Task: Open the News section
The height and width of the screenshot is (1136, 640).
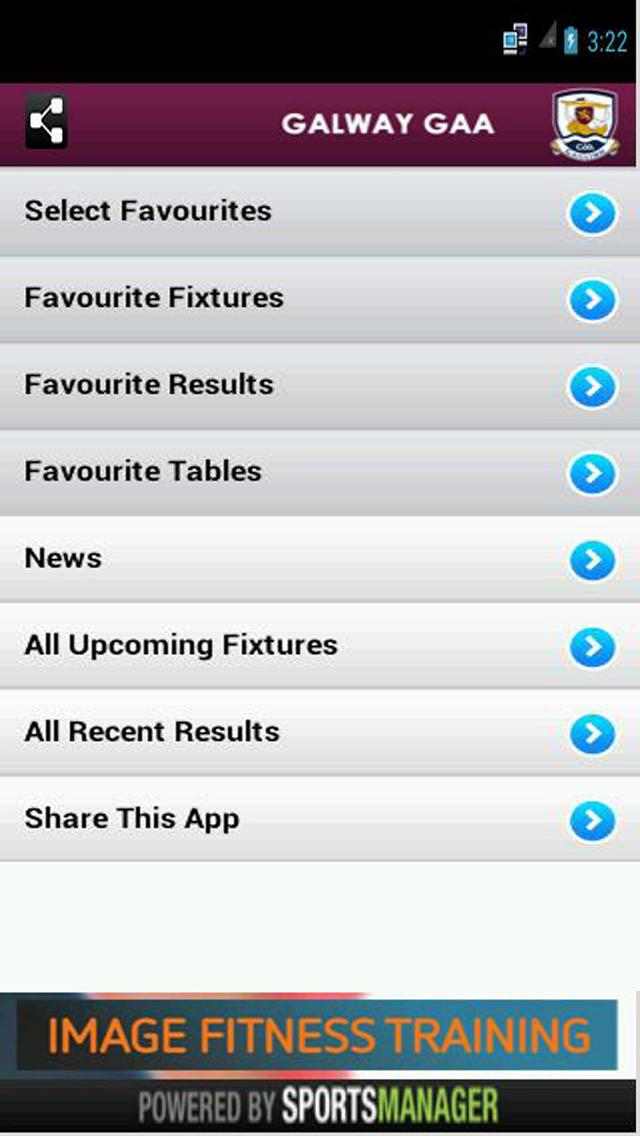Action: pyautogui.click(x=318, y=559)
